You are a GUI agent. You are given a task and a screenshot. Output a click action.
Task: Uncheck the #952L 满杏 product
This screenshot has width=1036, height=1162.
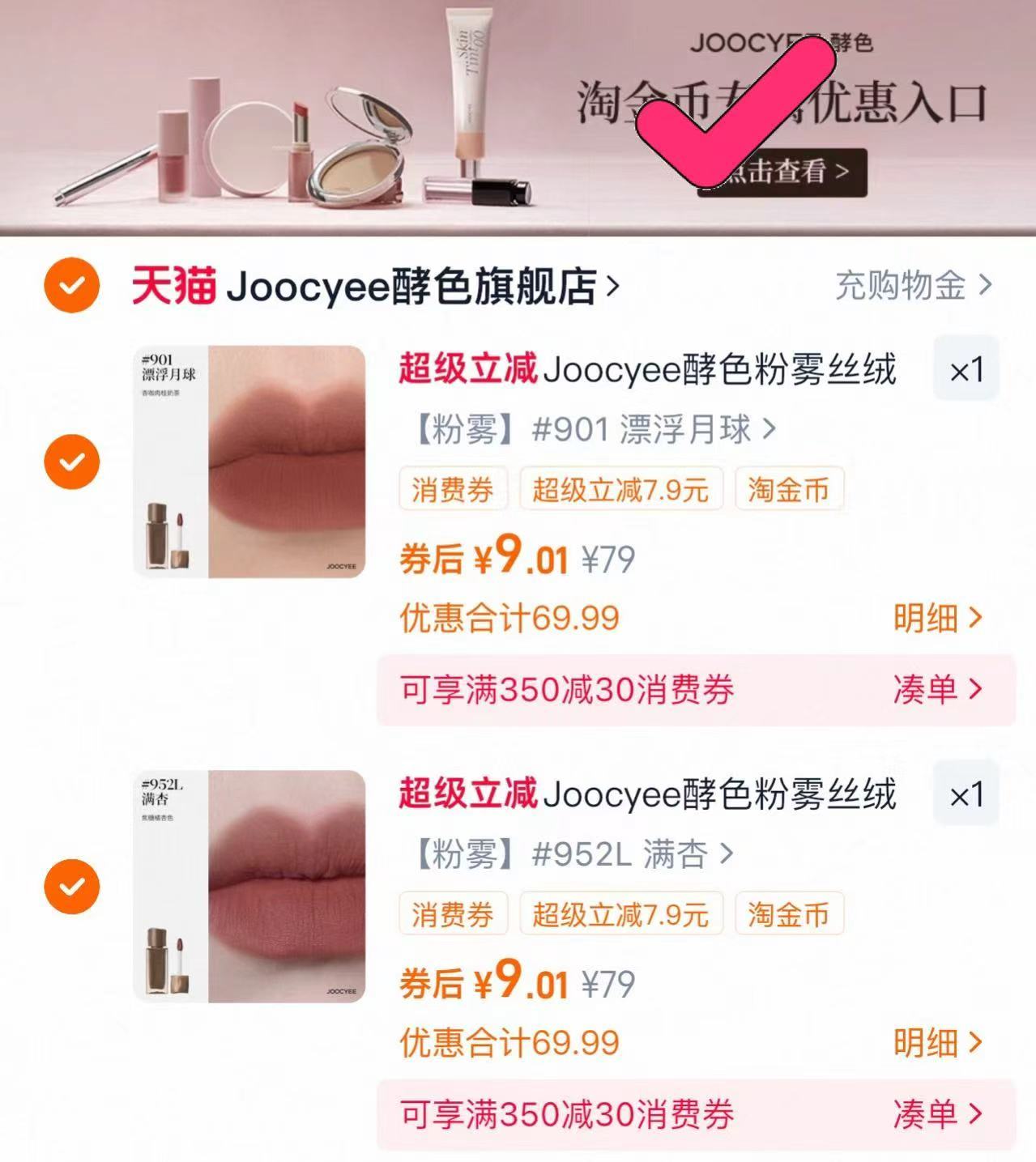[x=71, y=886]
